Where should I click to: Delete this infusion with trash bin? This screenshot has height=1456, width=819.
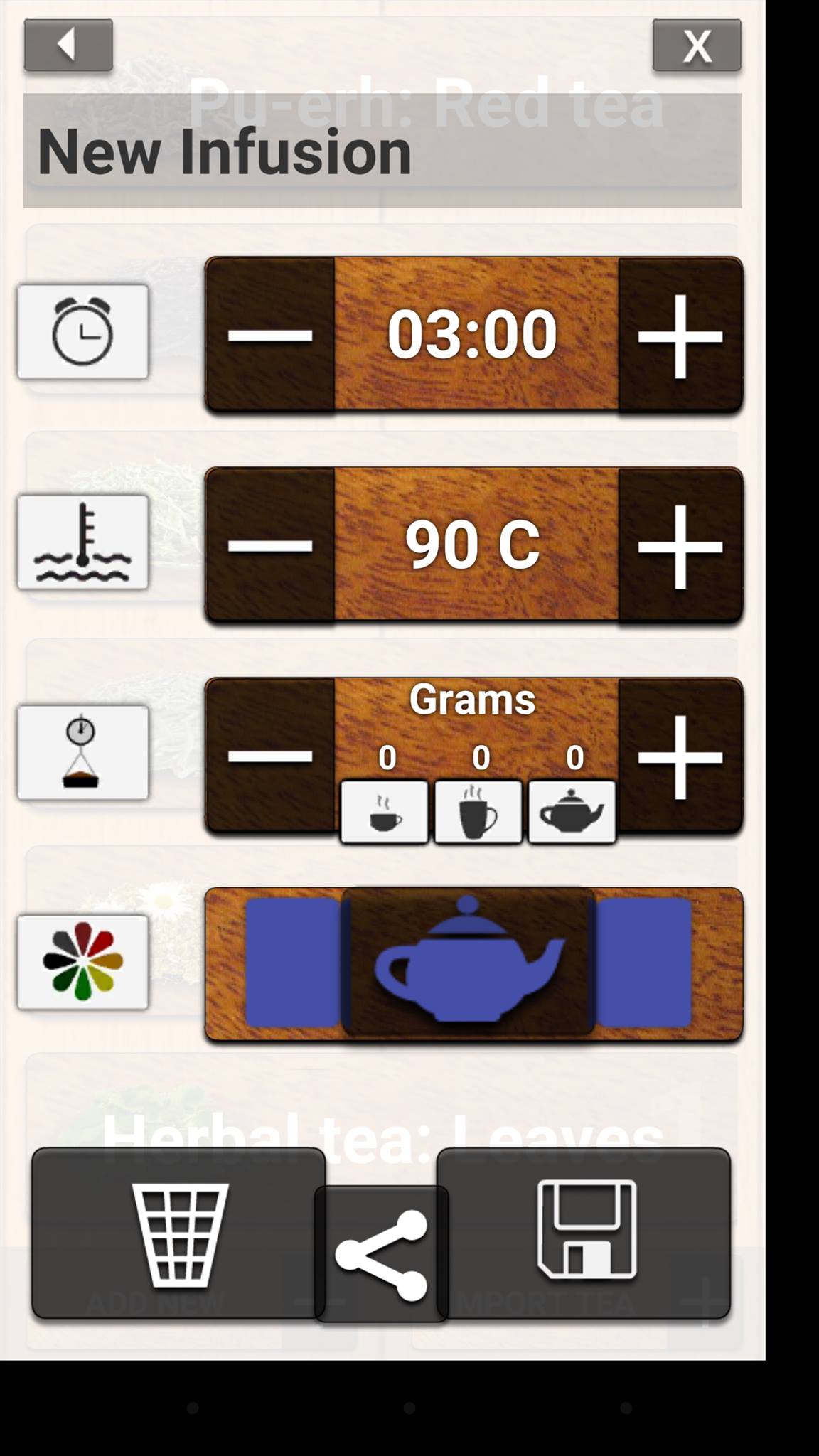pos(178,1233)
